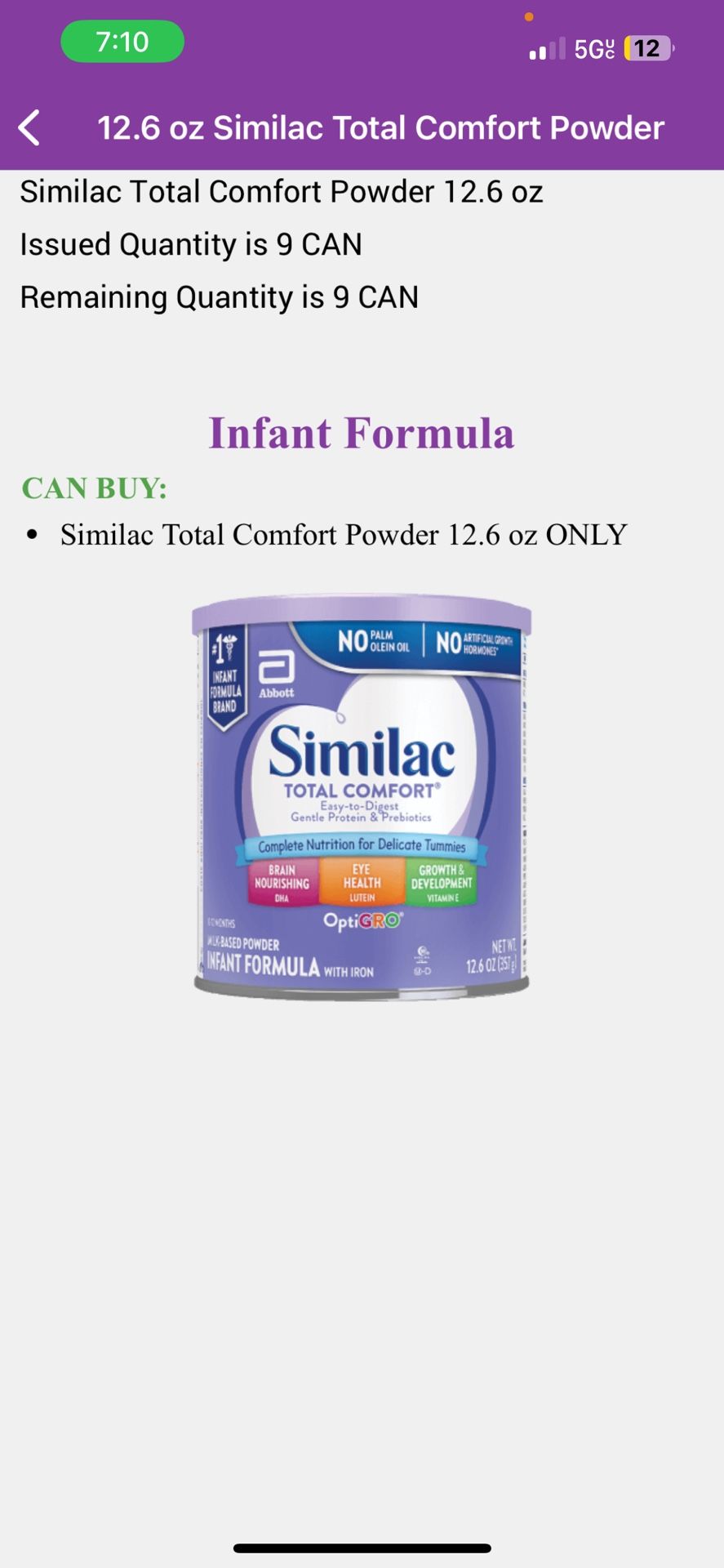The height and width of the screenshot is (1568, 724).
Task: Tap the Brain Nourishing DHA label
Action: [x=282, y=880]
